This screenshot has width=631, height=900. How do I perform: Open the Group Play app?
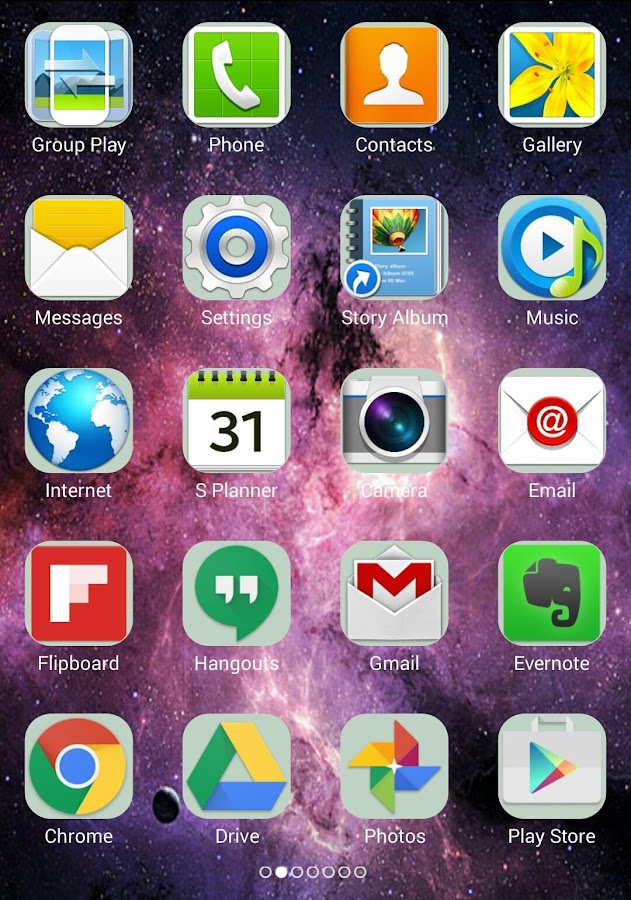point(79,75)
